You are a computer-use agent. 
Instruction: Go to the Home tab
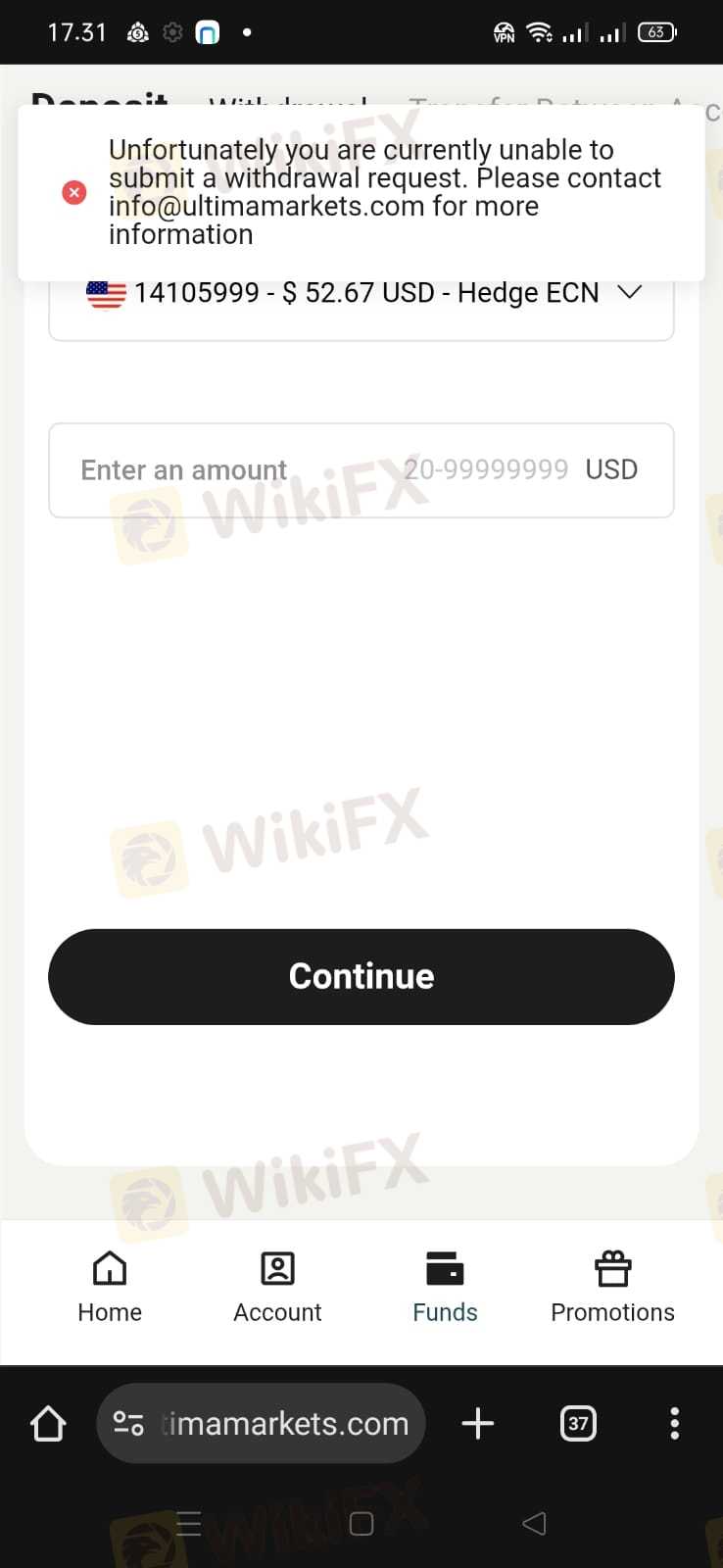point(110,1287)
